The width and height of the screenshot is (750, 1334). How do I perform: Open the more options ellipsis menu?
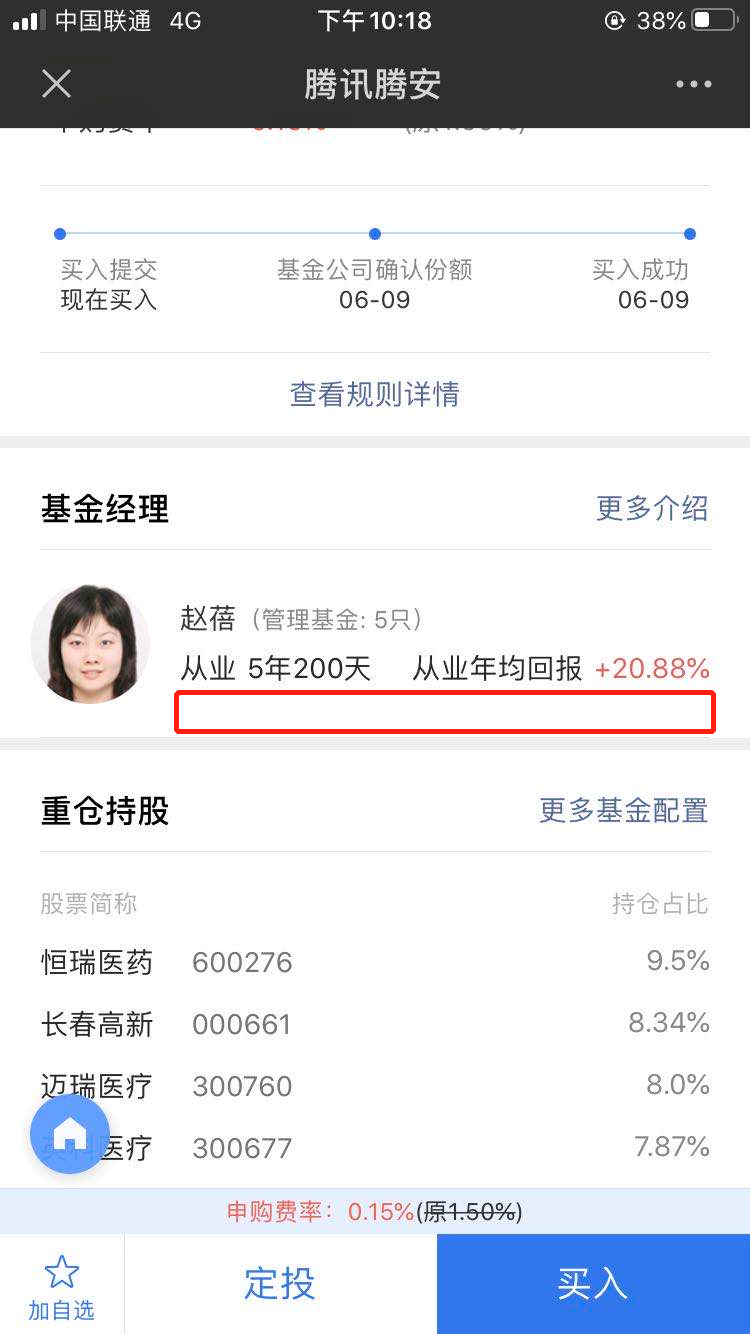coord(694,84)
